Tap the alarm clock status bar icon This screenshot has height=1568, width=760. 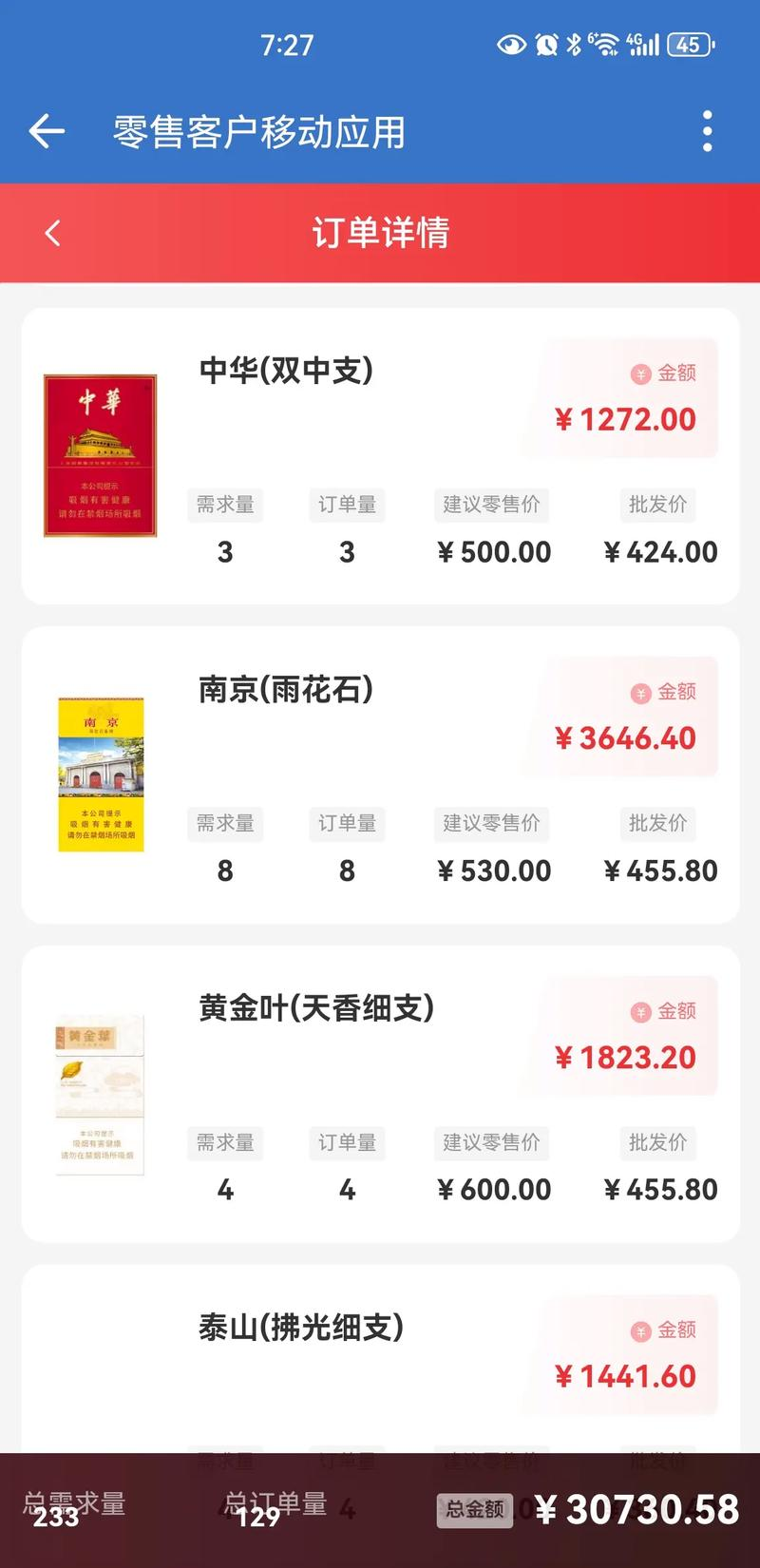coord(544,44)
